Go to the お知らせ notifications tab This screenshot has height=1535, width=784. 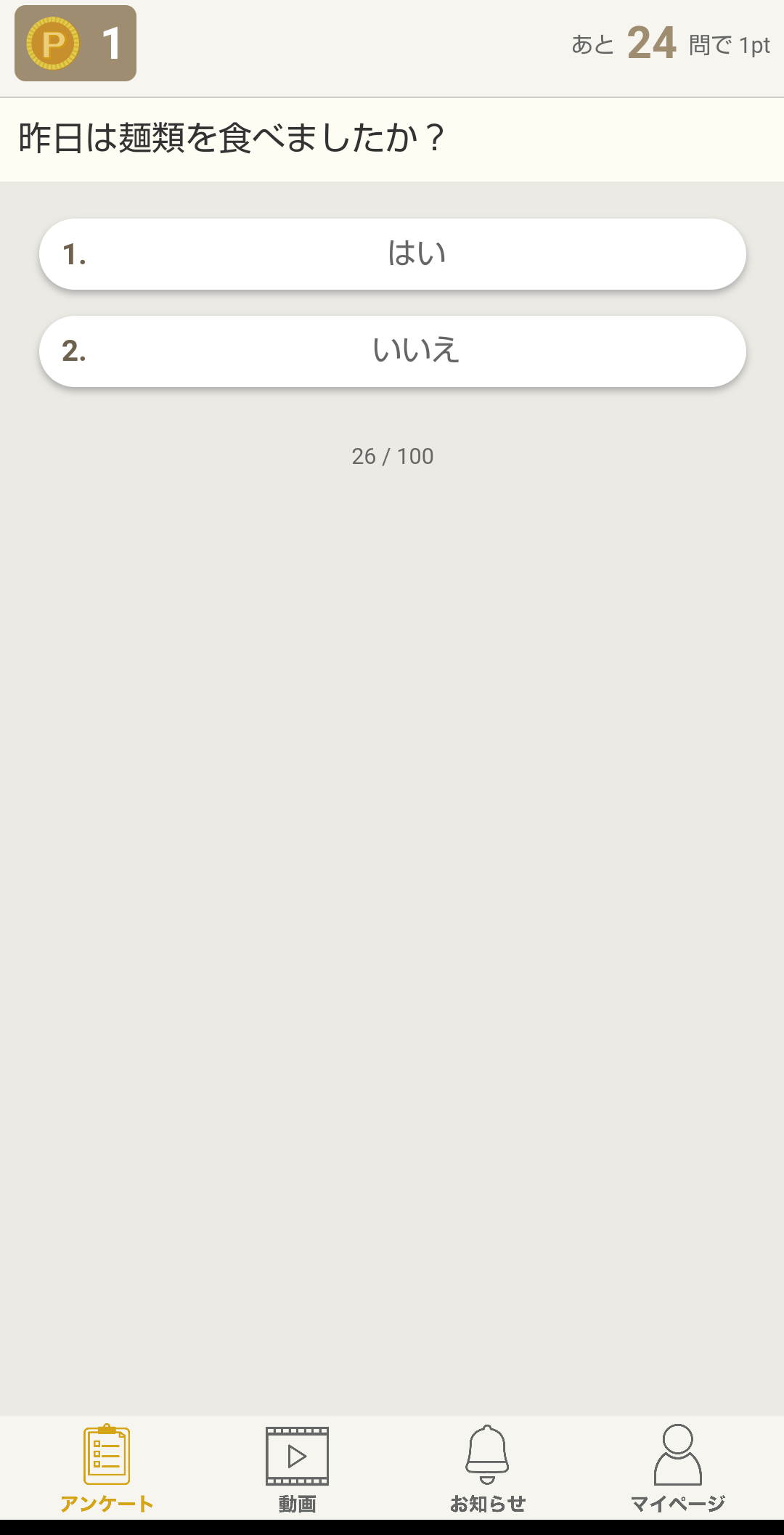[x=487, y=1468]
